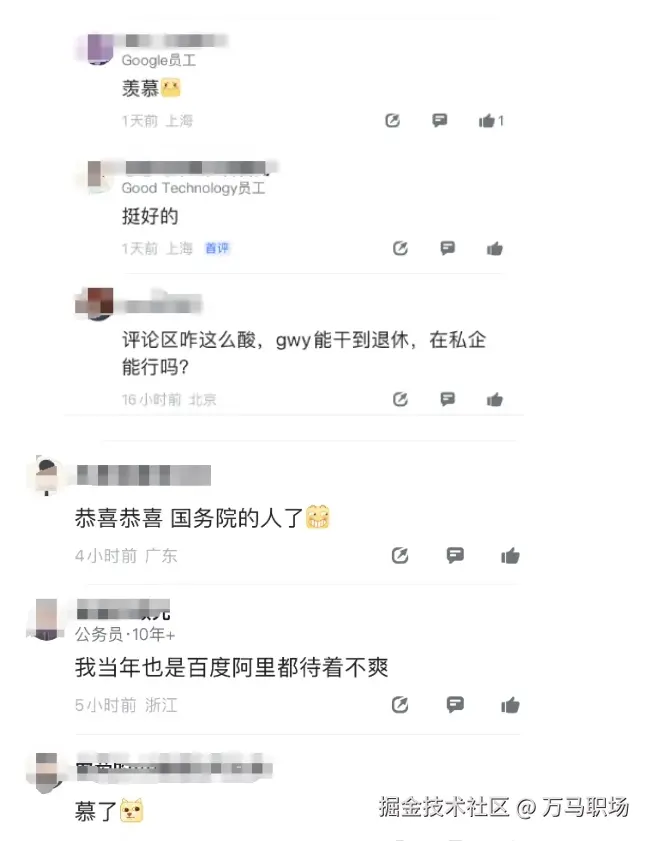Like the "评论区咋这么酸" comment
651x841 pixels.
coord(494,400)
